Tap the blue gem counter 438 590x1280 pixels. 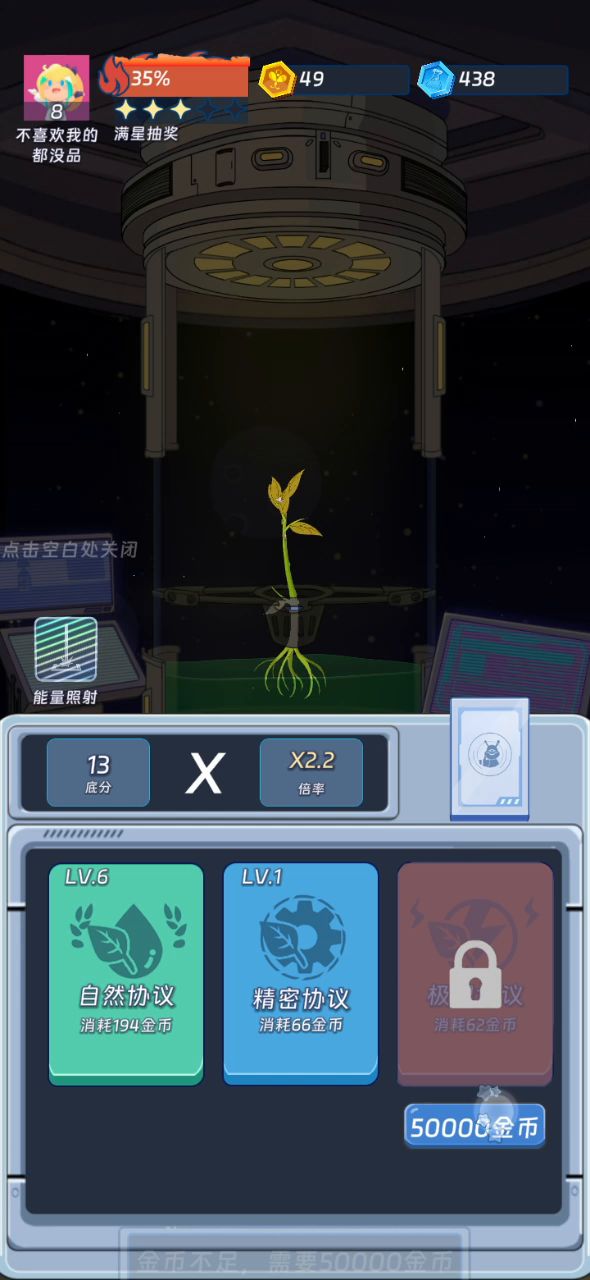pos(493,79)
